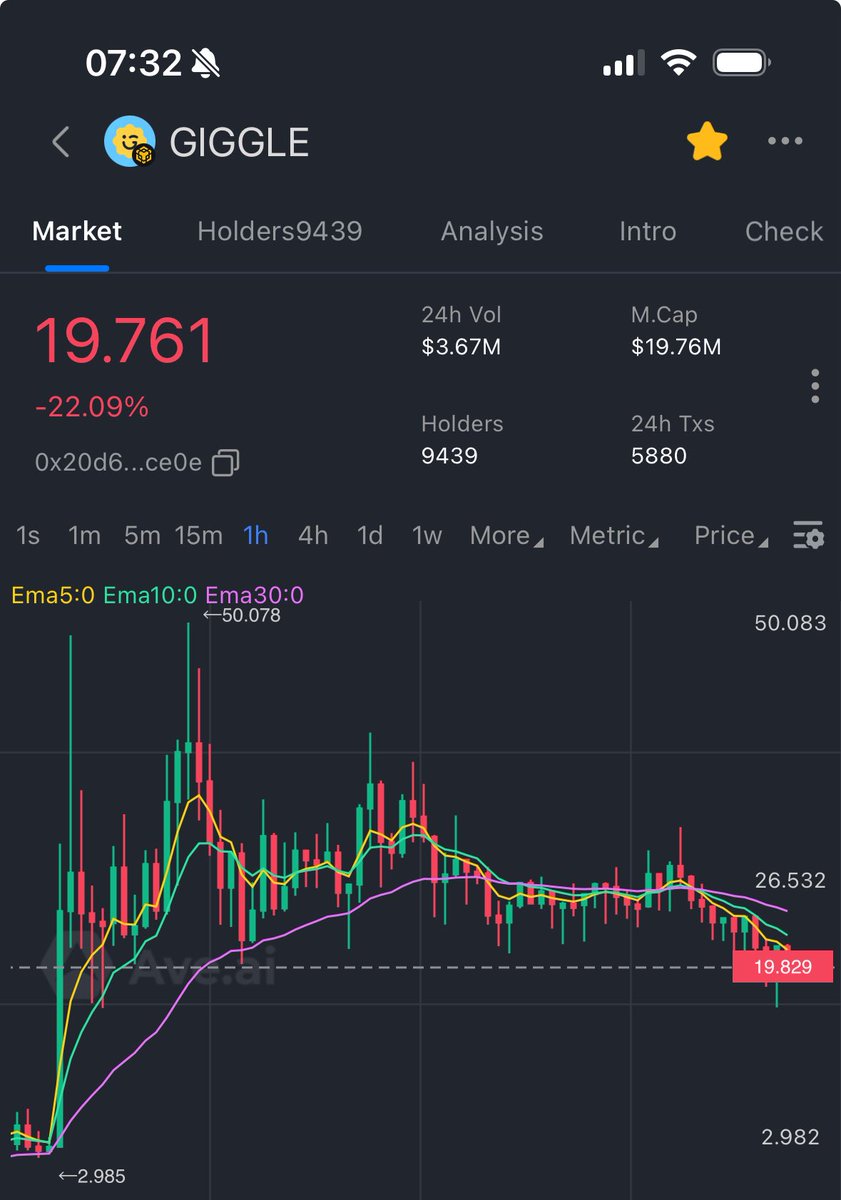Choose the 5m timeframe
This screenshot has width=841, height=1200.
(142, 536)
